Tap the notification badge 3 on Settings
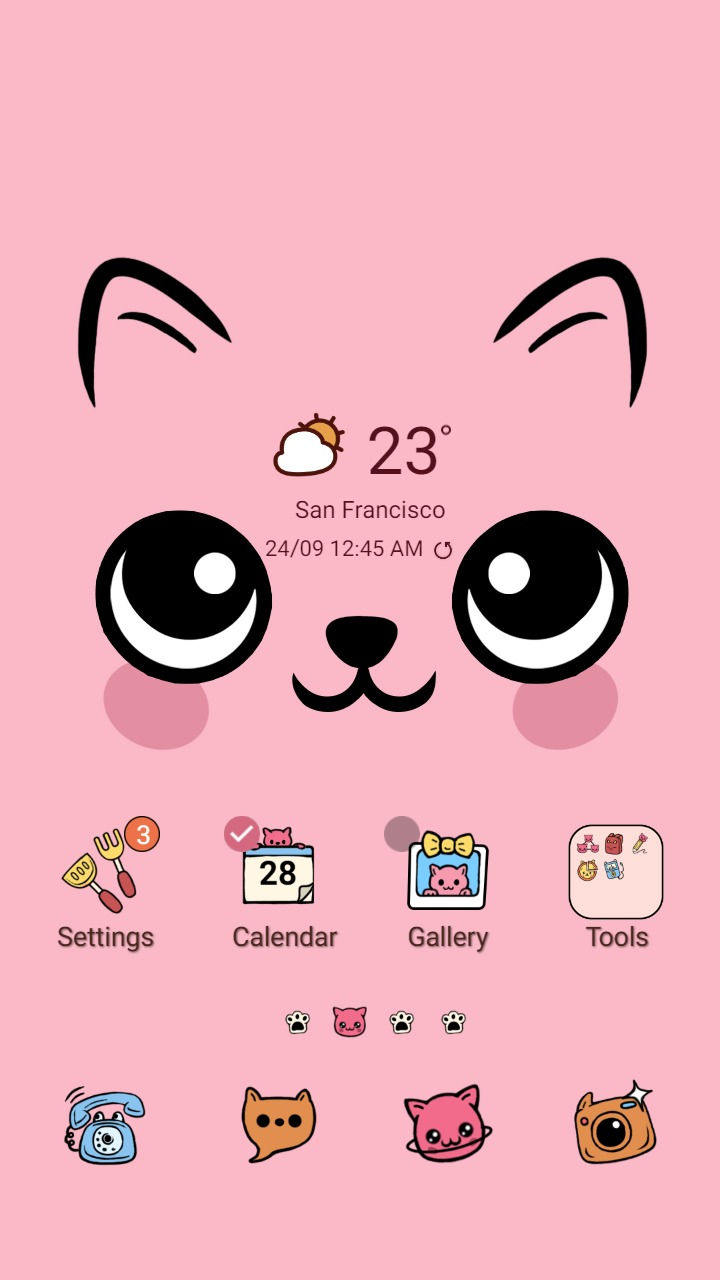 tap(143, 832)
